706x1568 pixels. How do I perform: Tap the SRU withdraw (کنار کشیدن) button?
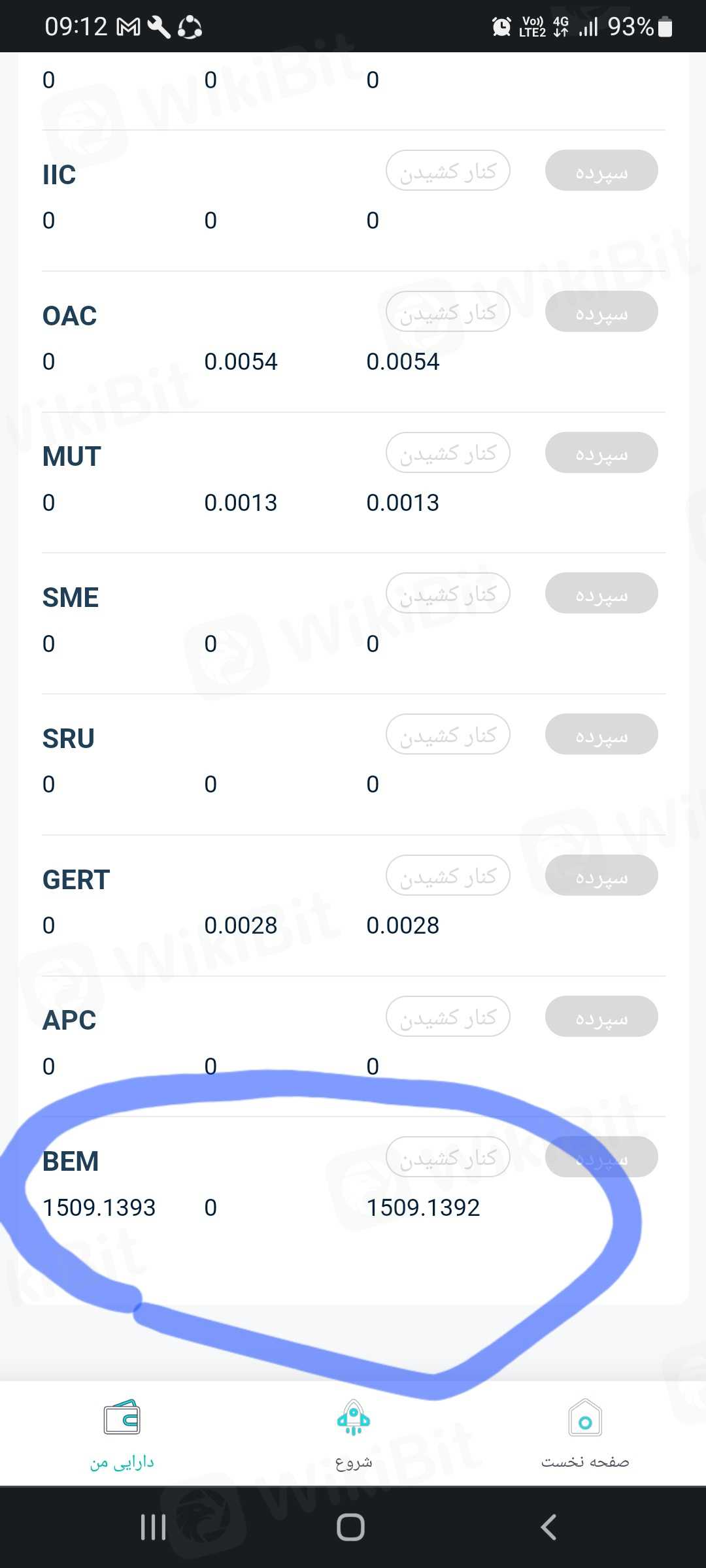[x=448, y=734]
